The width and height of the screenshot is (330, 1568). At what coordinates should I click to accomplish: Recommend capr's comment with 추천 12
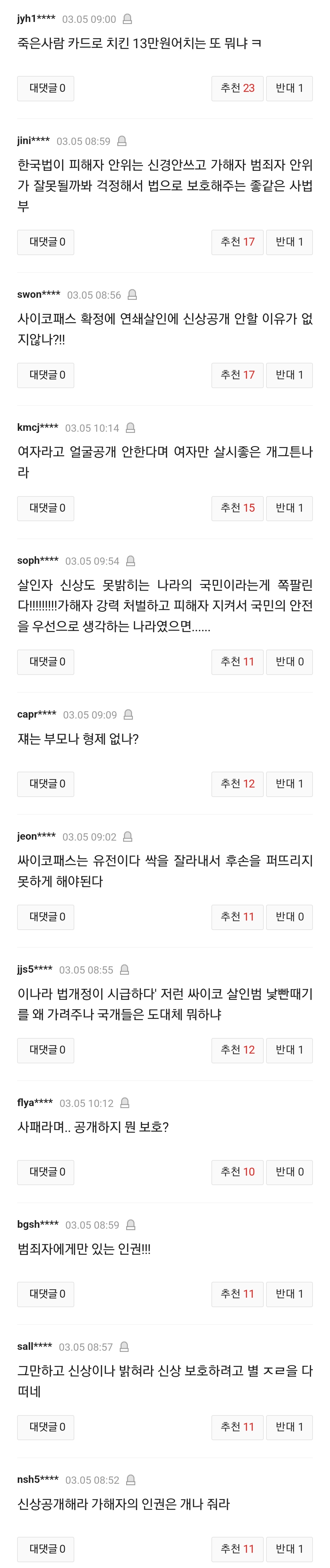pyautogui.click(x=237, y=784)
